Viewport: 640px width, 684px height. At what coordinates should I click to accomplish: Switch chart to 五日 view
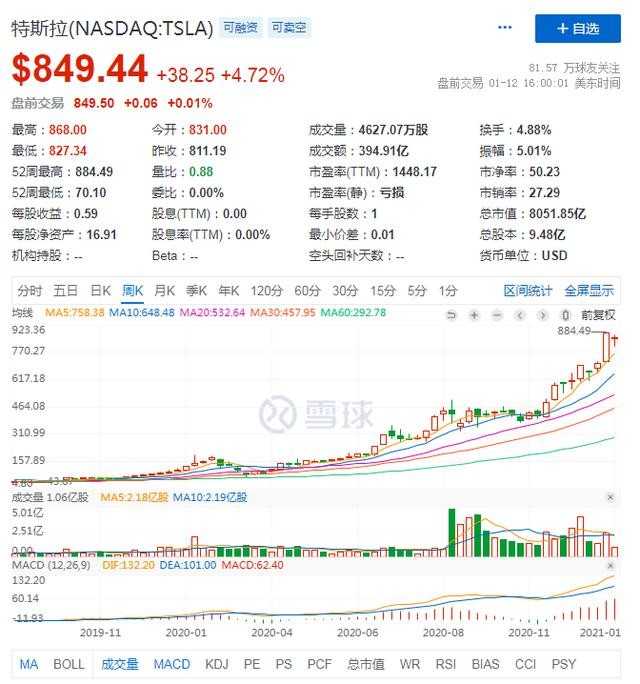coord(66,291)
